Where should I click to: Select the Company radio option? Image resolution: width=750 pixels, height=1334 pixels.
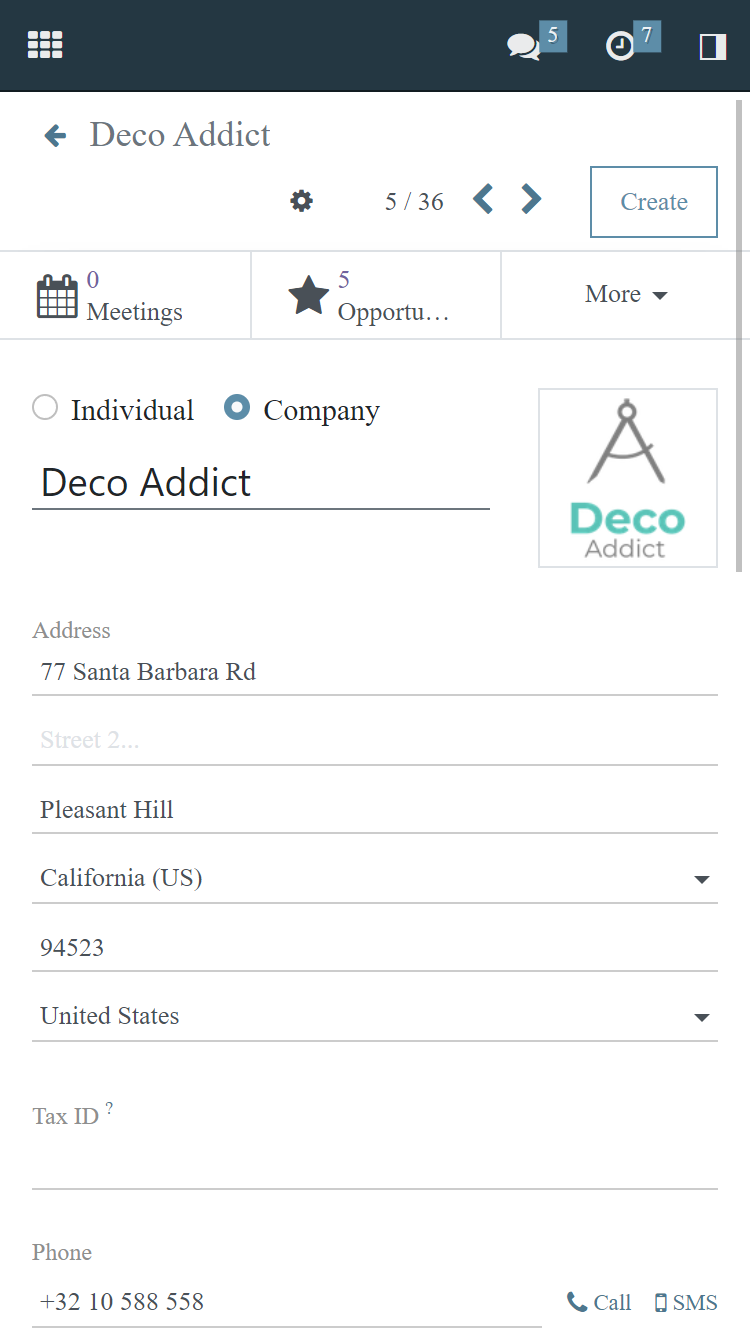pos(237,409)
